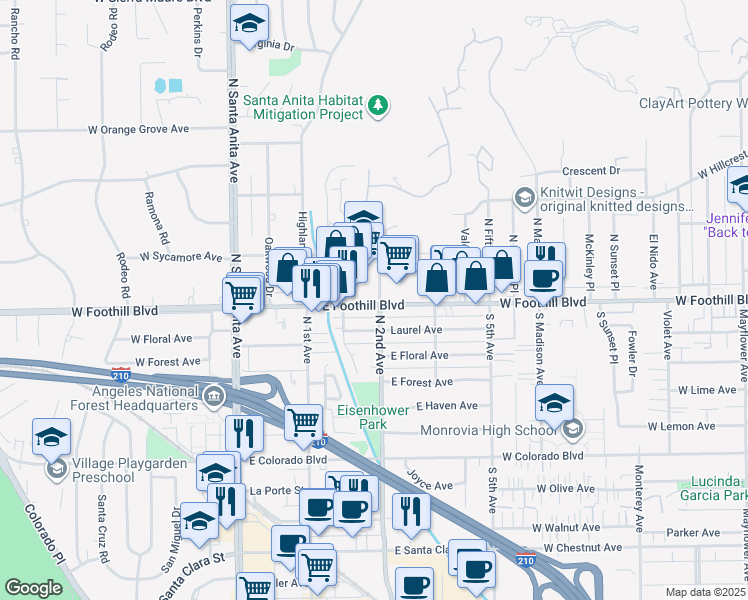Open the restaurant marker above E Colorado Blvd
The image size is (748, 600).
pos(244,437)
